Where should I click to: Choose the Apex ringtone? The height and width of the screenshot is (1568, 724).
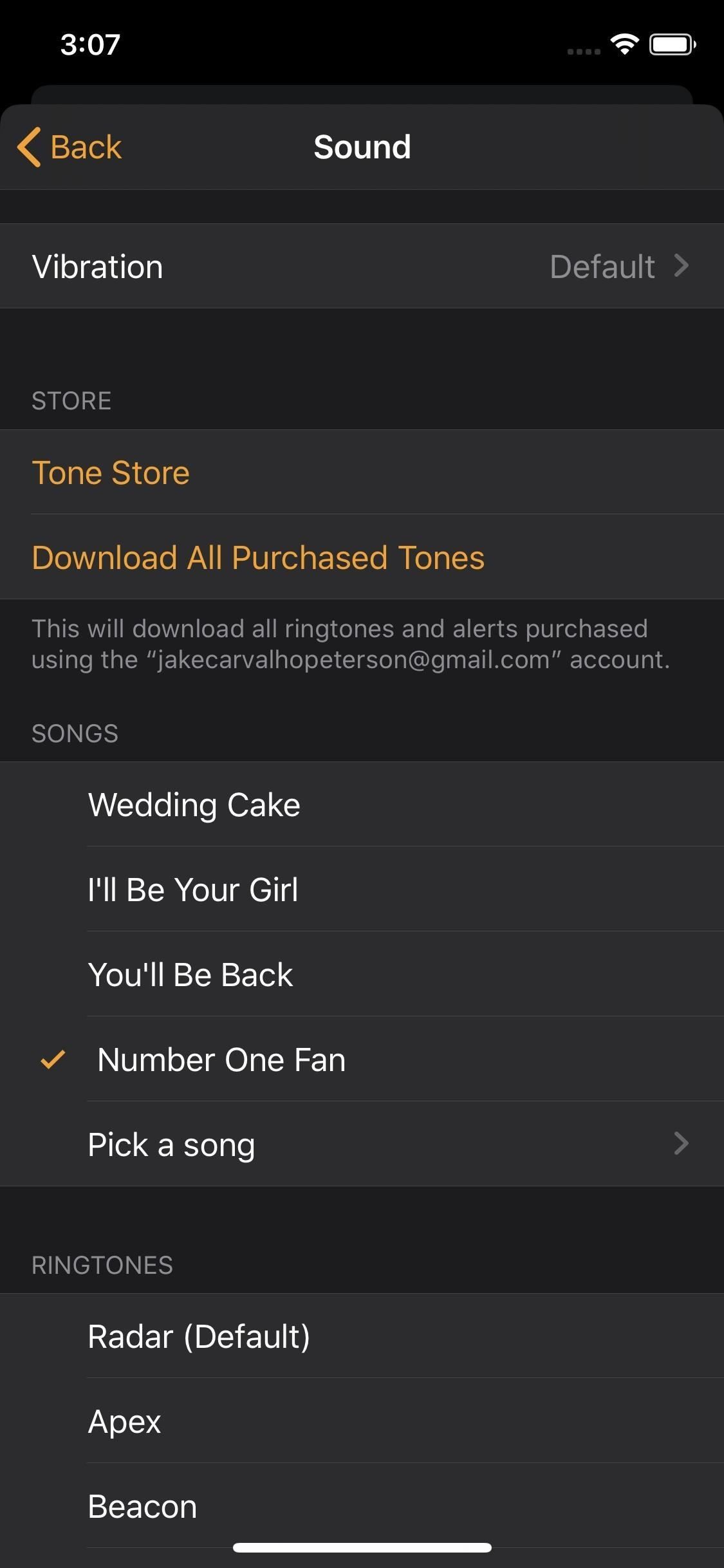pos(124,1421)
